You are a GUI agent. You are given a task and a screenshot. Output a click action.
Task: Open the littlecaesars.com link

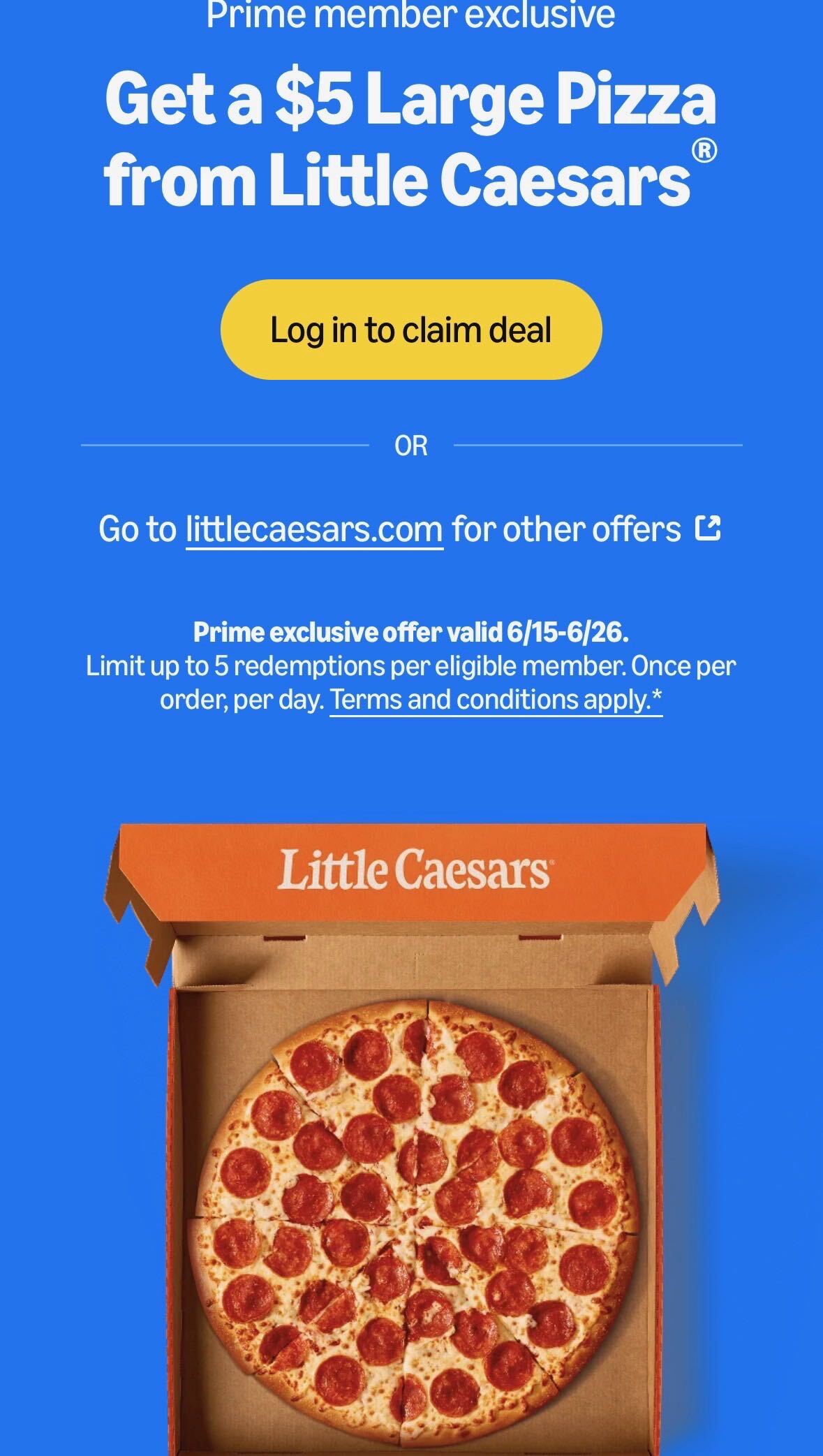coord(314,529)
